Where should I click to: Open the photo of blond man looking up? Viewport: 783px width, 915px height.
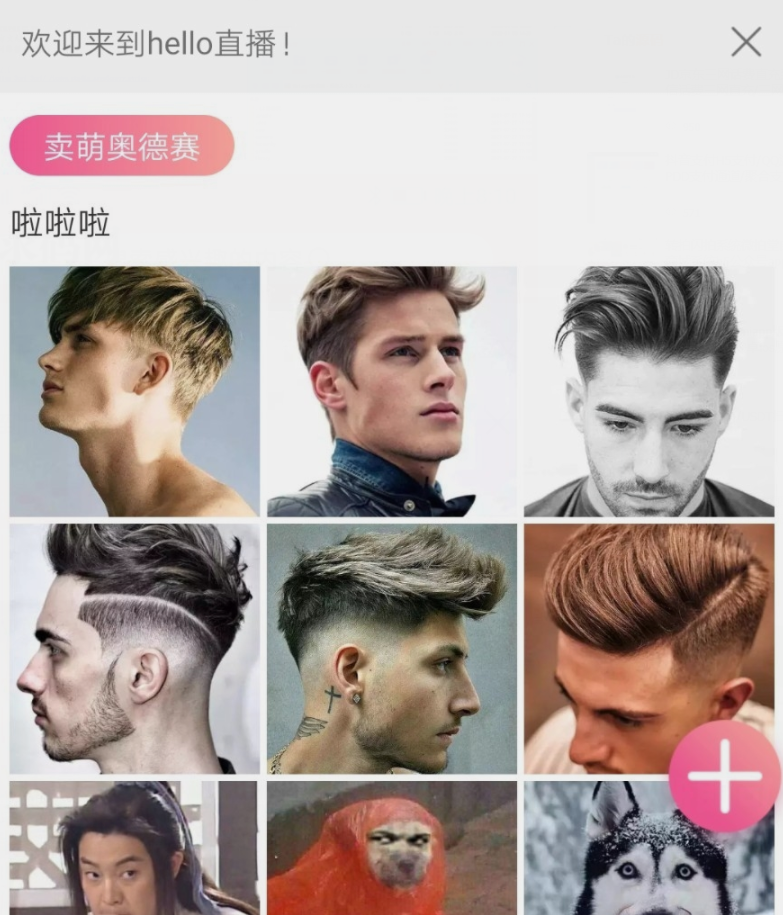[135, 391]
